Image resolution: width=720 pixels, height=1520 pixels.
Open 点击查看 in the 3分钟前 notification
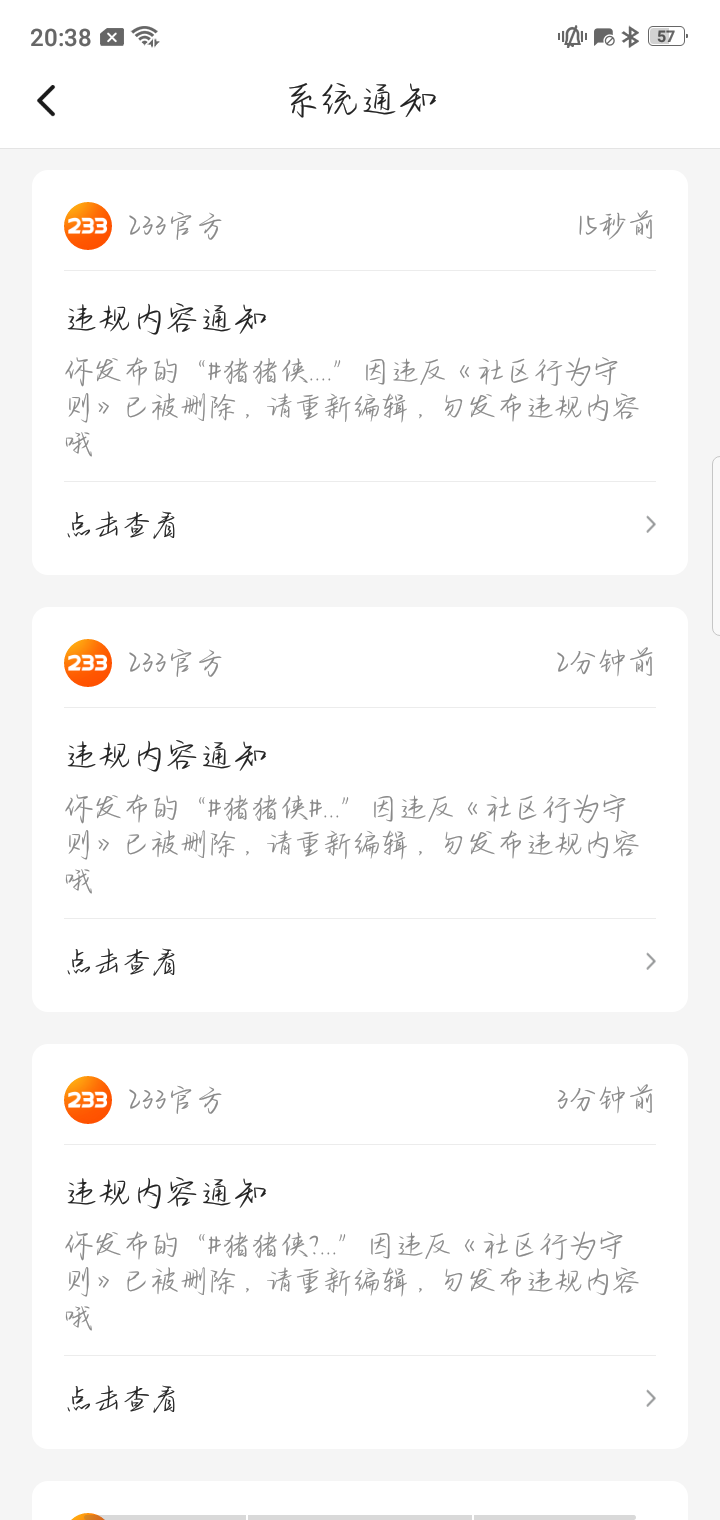[x=360, y=1399]
